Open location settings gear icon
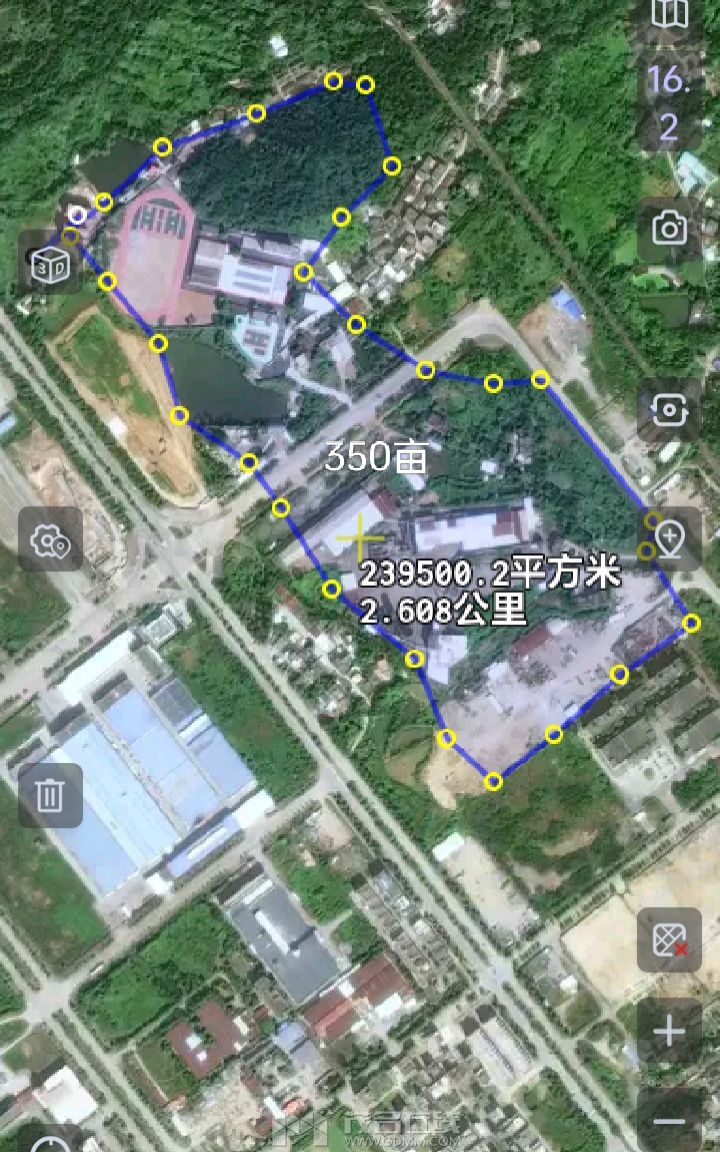 (x=50, y=540)
